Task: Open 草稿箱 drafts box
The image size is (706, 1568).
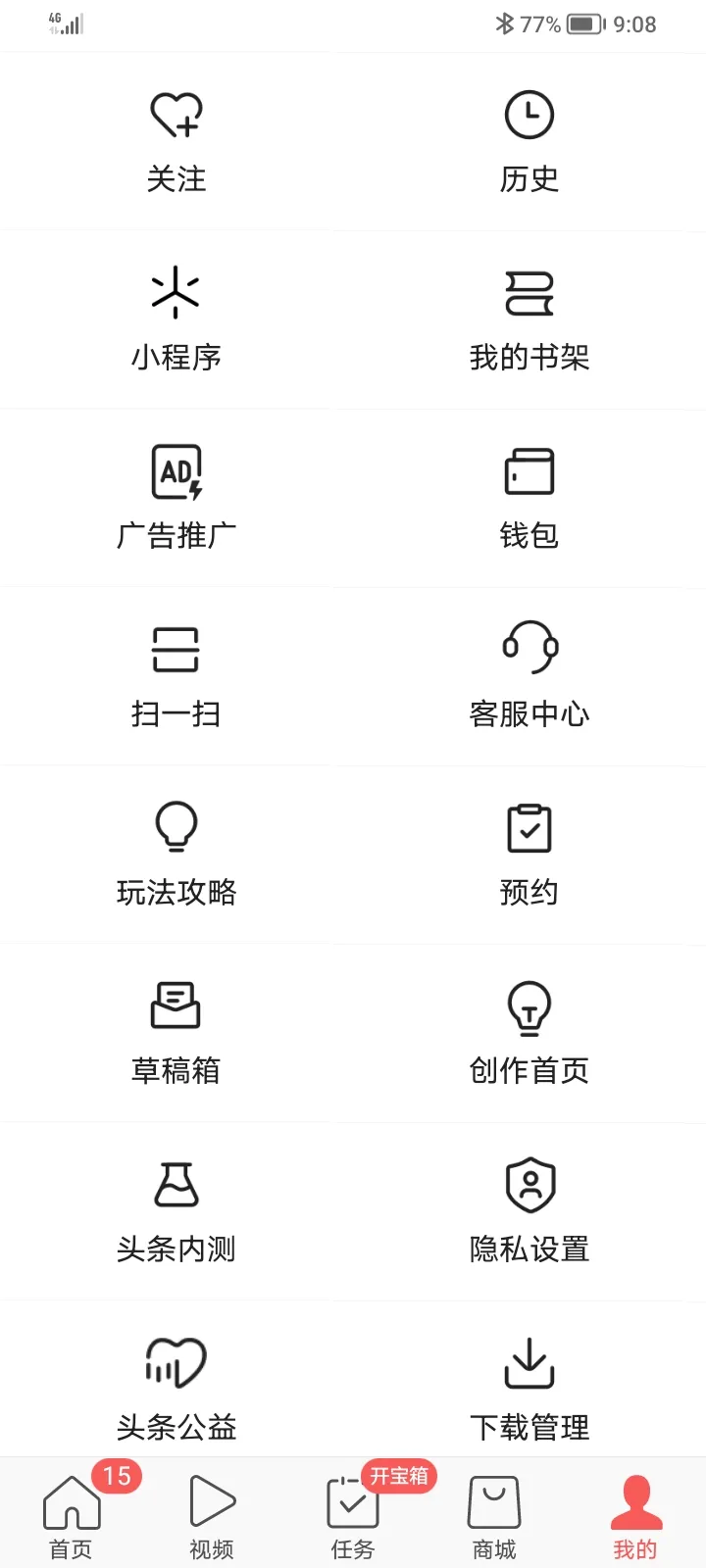Action: point(176,1034)
